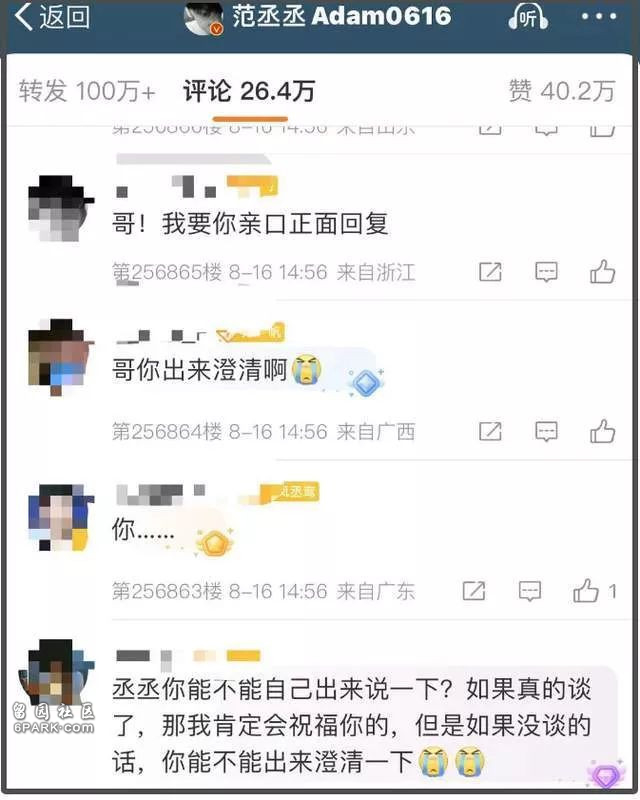Open the listen (听) headphone icon
This screenshot has height=800, width=640.
pyautogui.click(x=527, y=17)
